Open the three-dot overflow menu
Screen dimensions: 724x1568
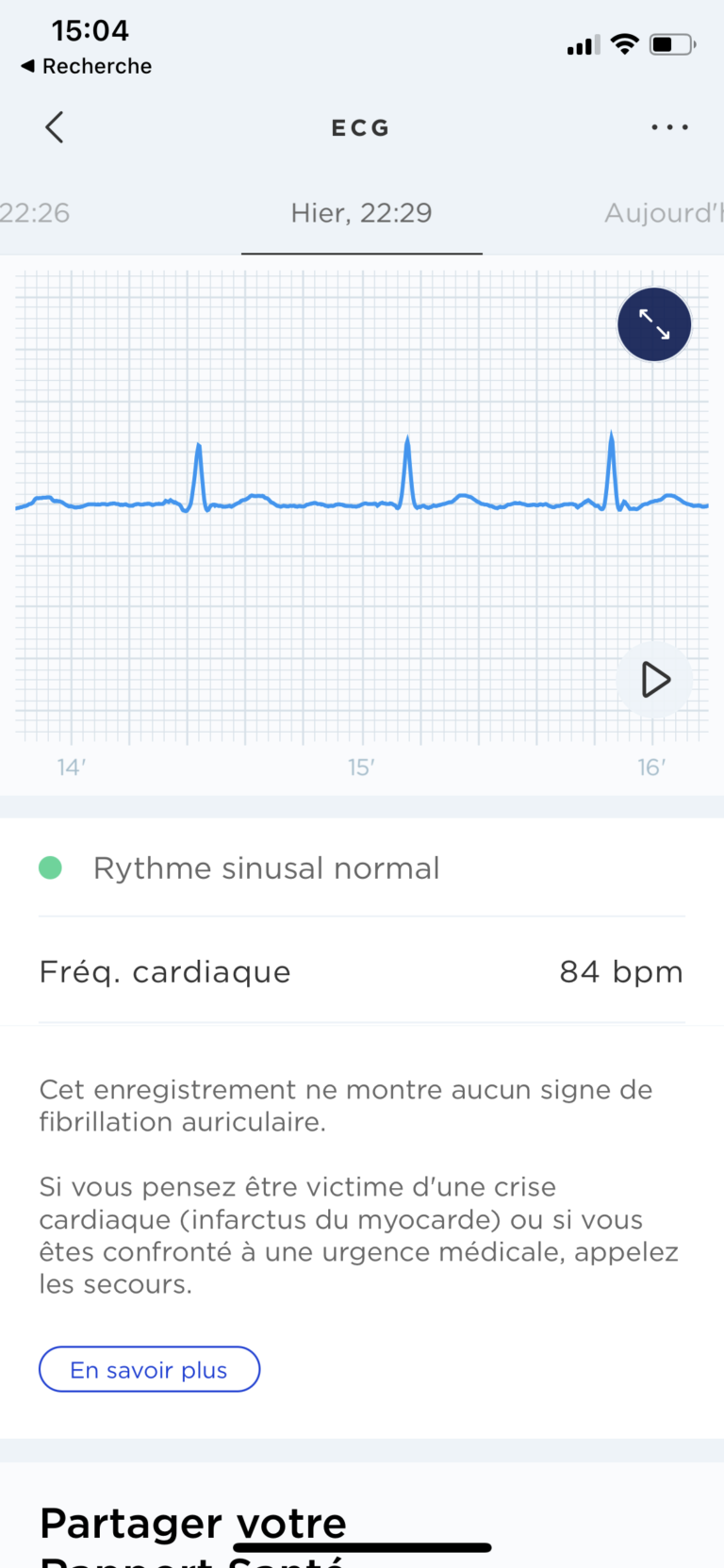pyautogui.click(x=669, y=127)
